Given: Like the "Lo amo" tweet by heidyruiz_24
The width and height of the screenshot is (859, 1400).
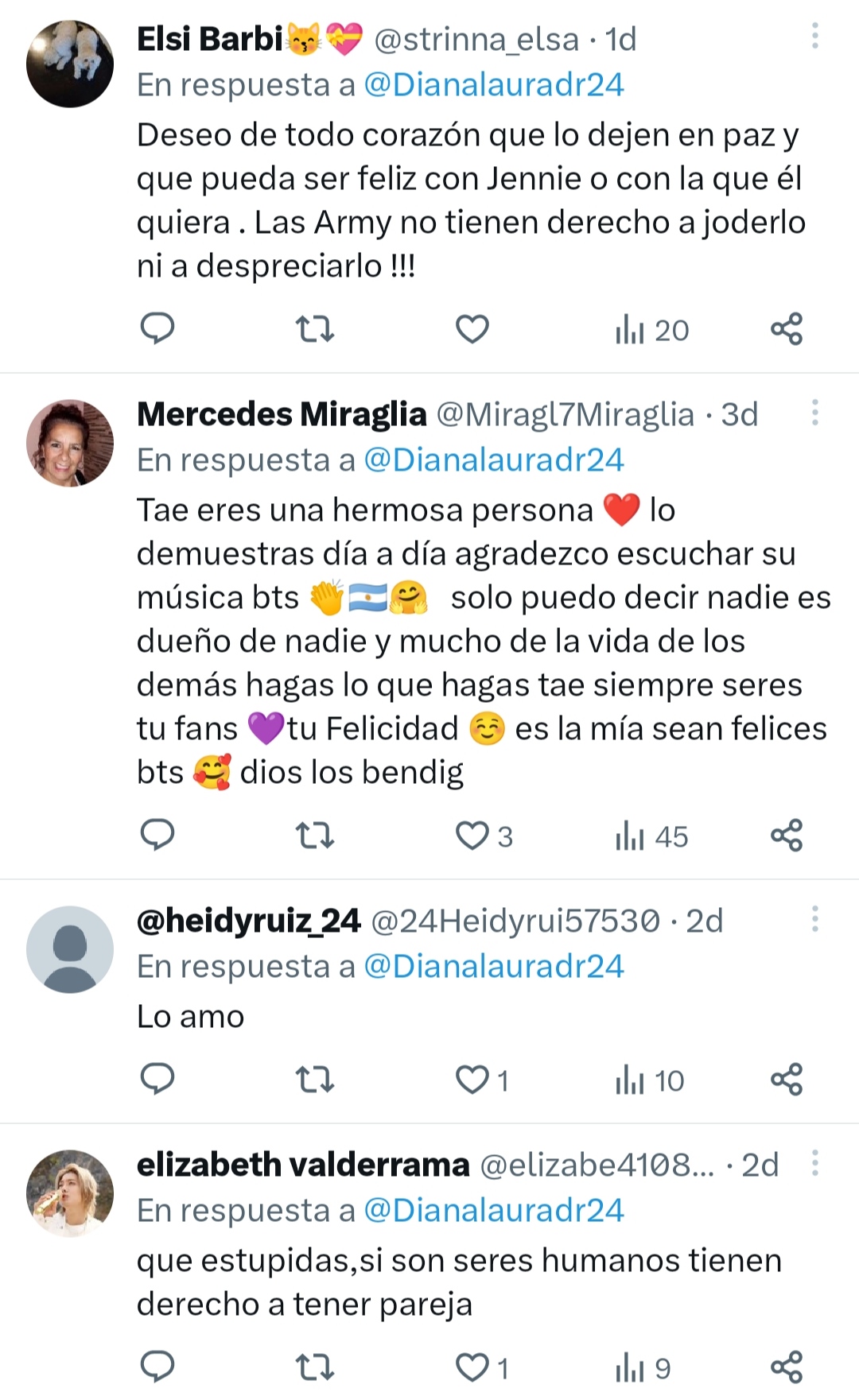Looking at the screenshot, I should 472,1080.
